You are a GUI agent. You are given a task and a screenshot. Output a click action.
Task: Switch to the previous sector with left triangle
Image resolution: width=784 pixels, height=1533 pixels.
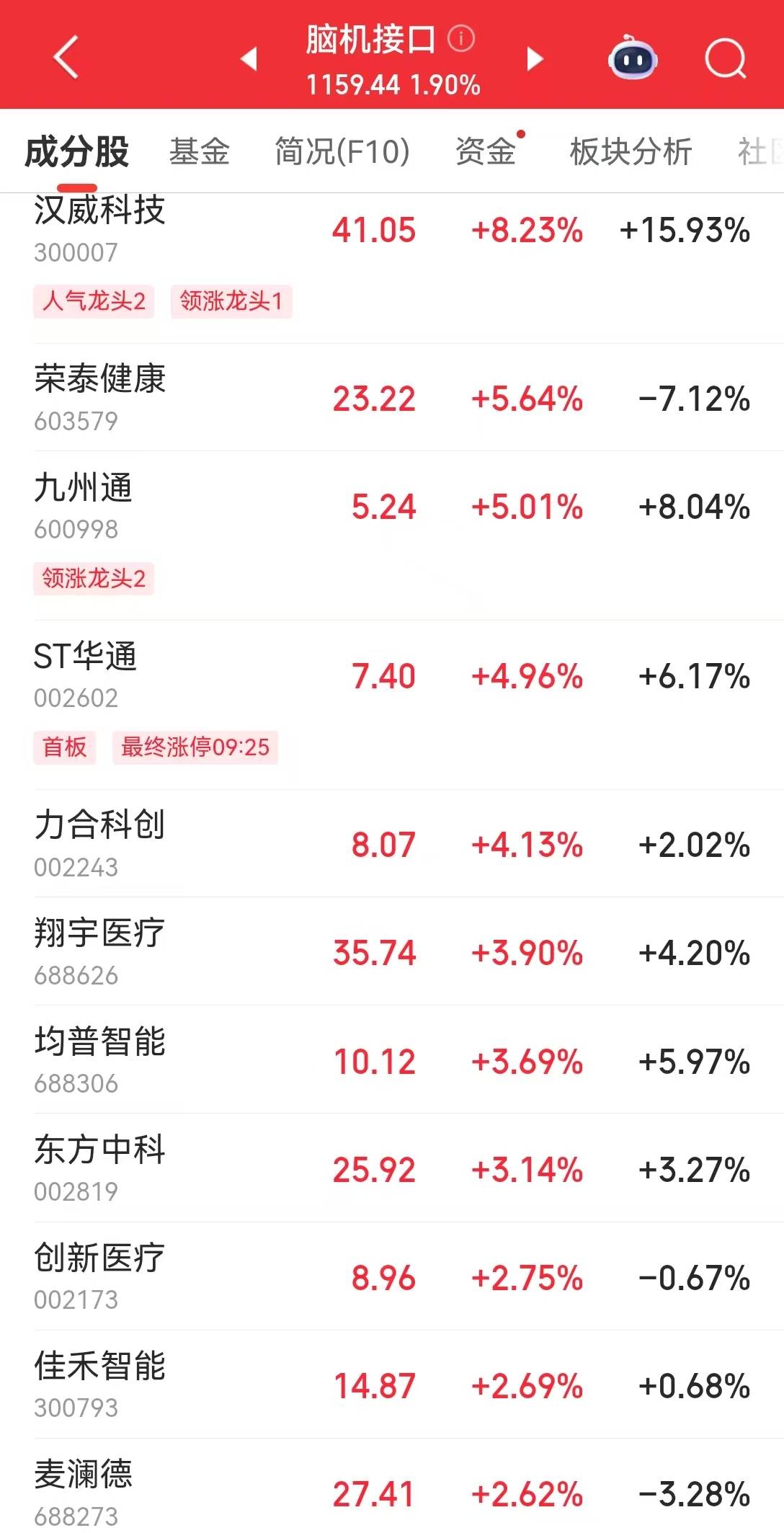pos(249,58)
